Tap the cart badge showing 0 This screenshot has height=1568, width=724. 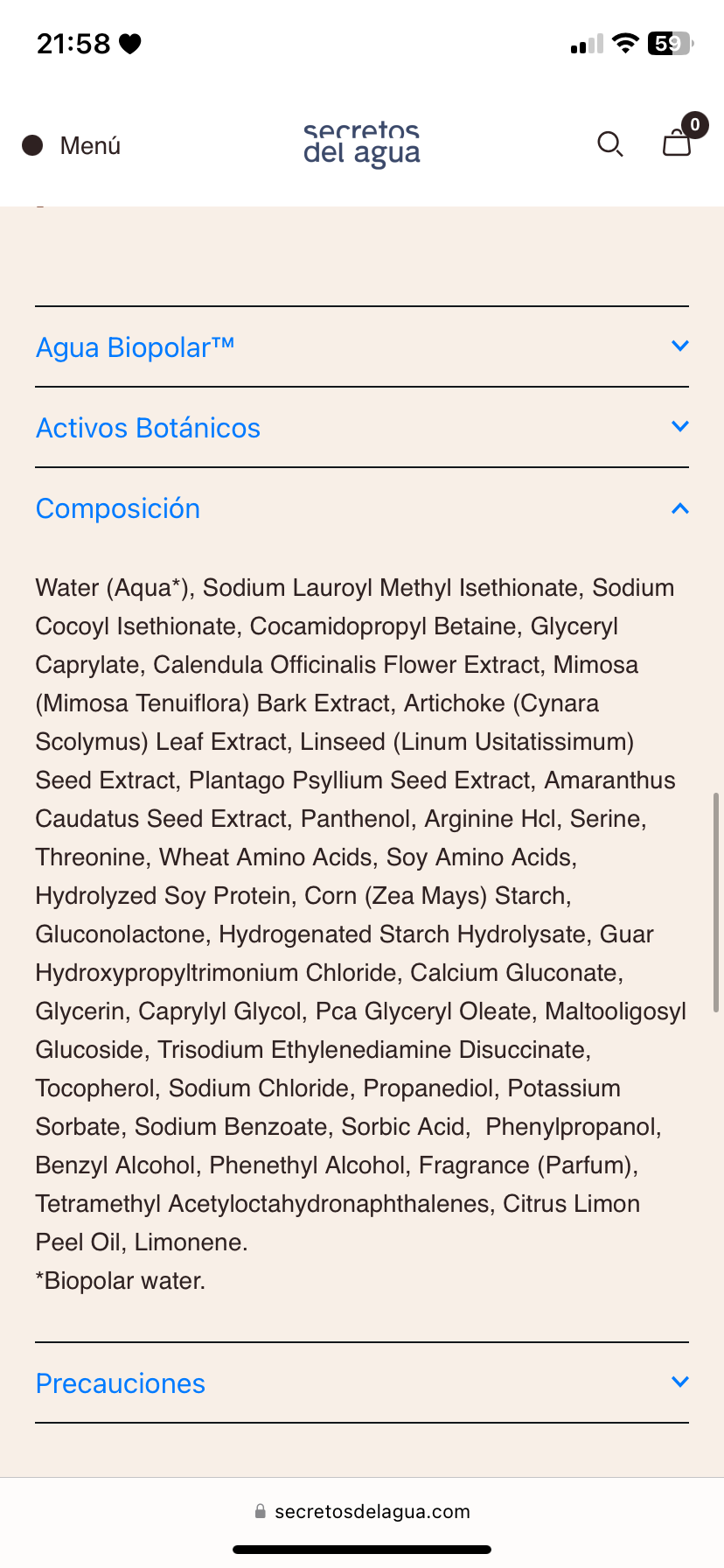click(693, 124)
